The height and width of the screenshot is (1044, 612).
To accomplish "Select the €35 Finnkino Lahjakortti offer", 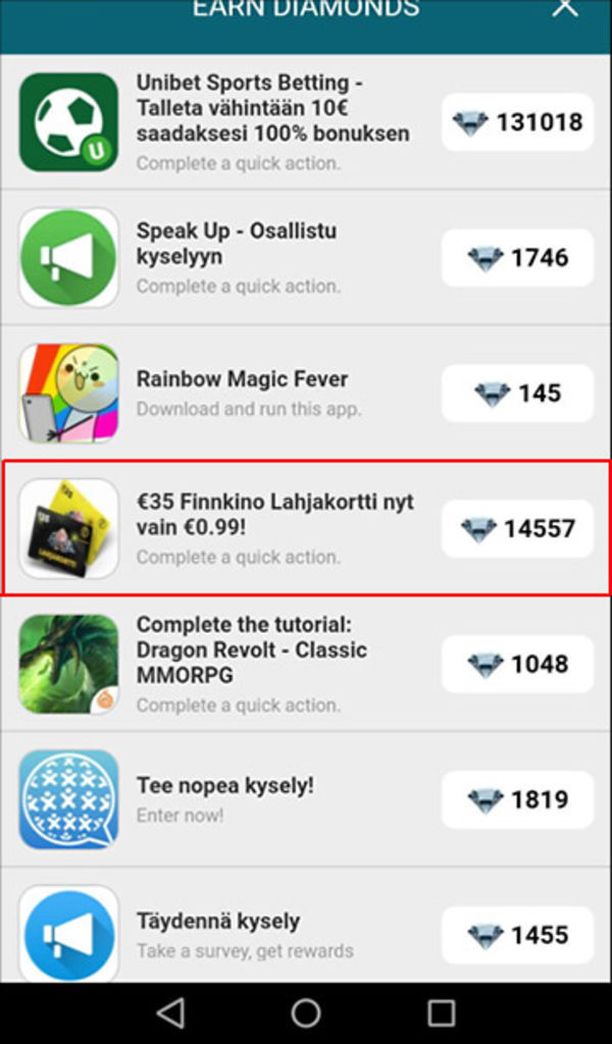I will [x=274, y=527].
